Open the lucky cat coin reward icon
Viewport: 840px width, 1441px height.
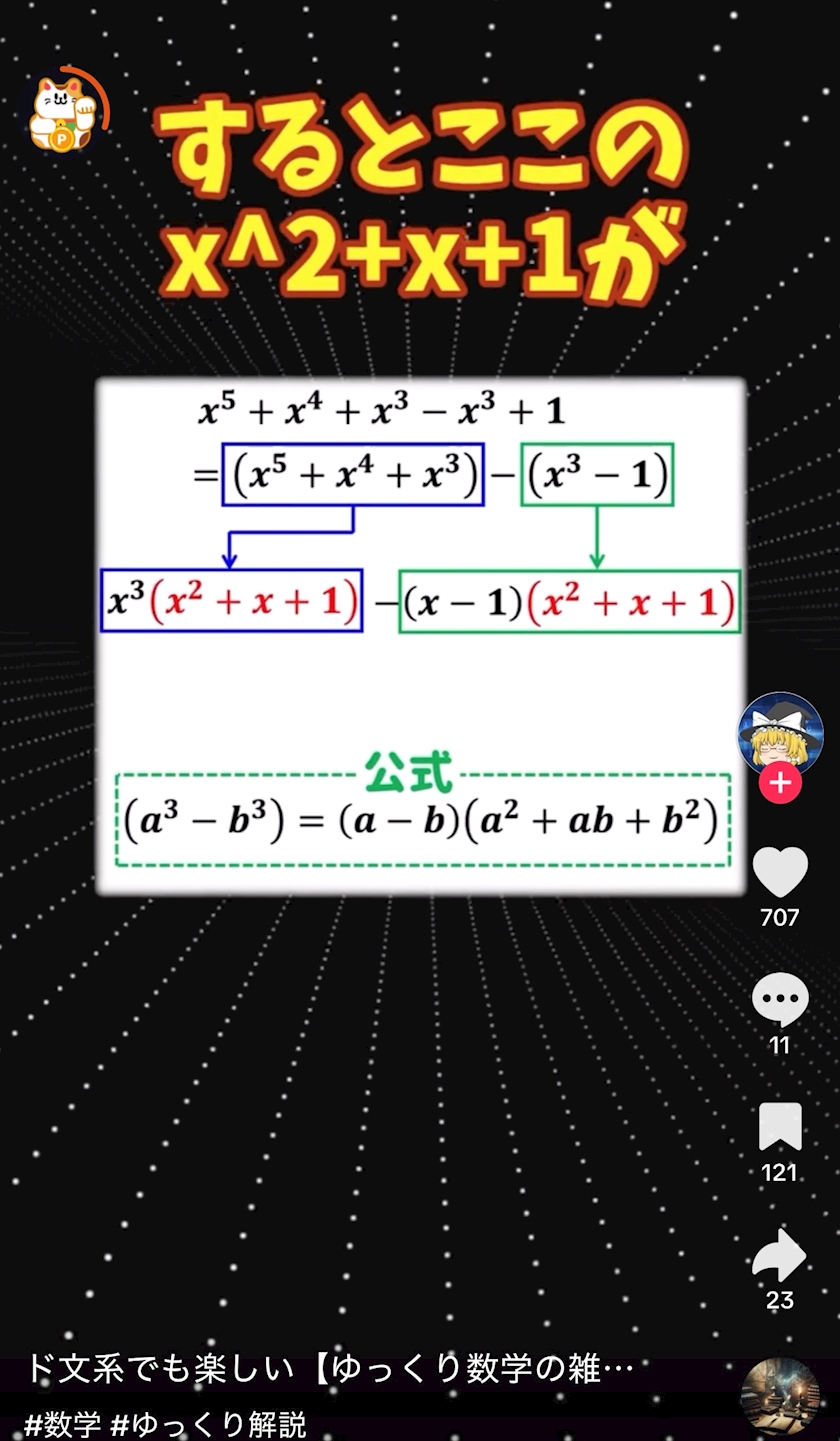tap(64, 113)
